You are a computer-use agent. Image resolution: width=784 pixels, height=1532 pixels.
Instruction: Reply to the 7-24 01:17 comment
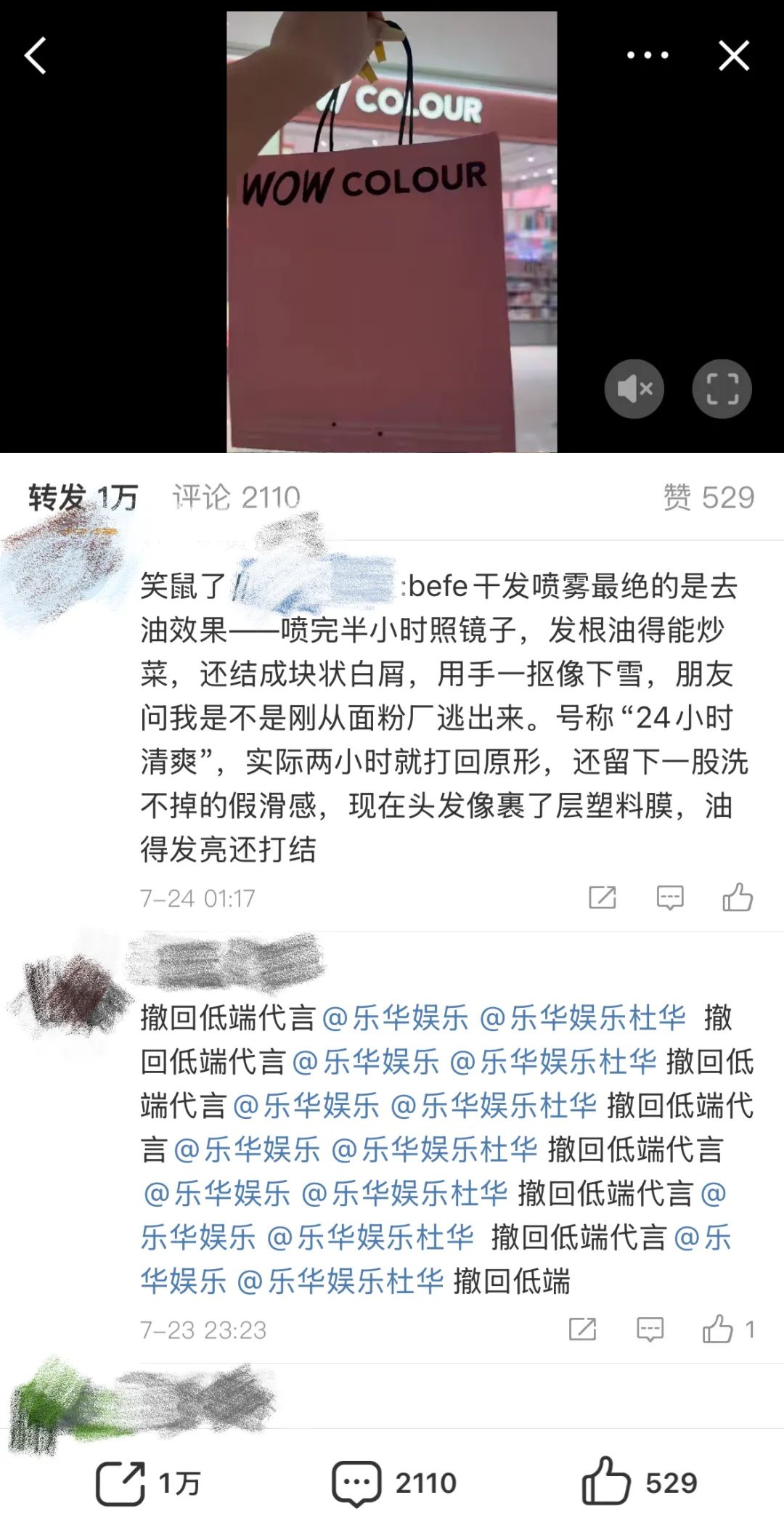point(670,898)
